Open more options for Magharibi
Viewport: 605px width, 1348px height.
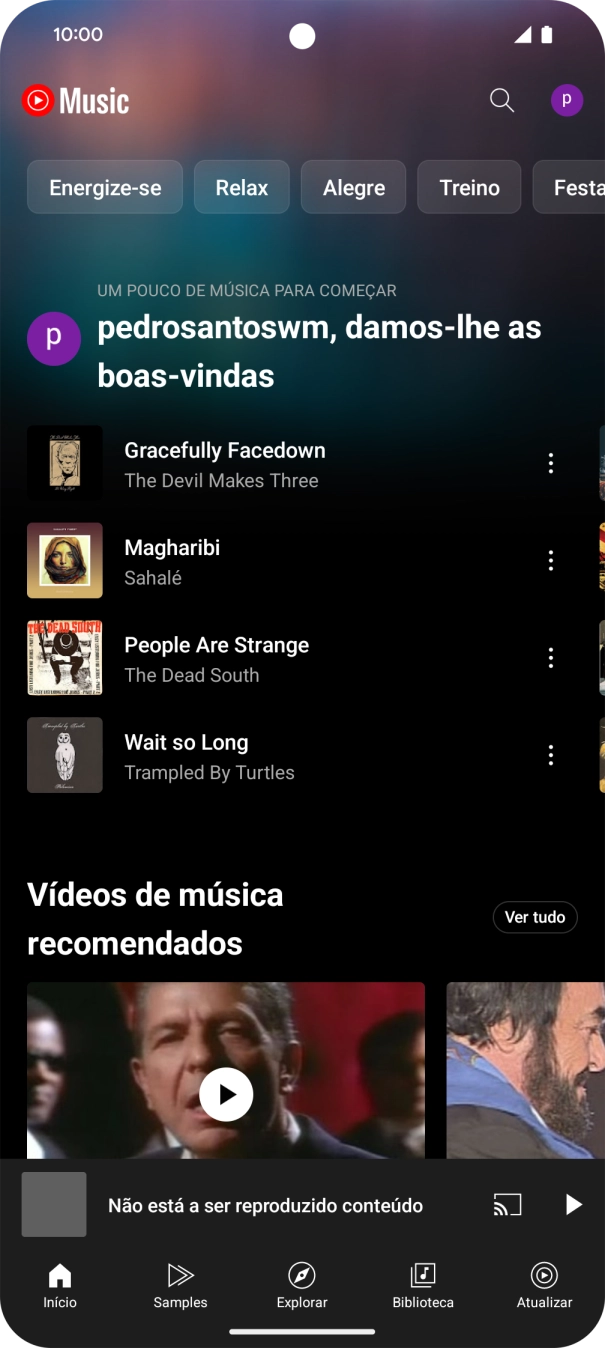pyautogui.click(x=550, y=560)
